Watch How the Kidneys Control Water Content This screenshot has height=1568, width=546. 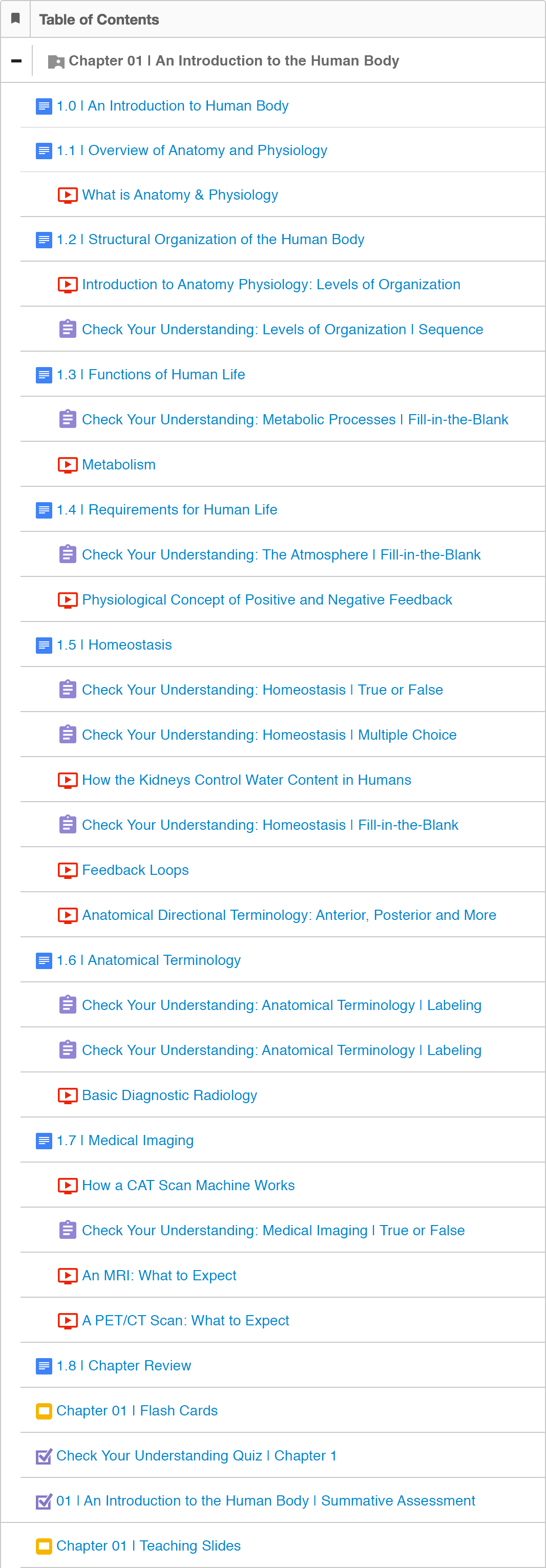[x=246, y=780]
